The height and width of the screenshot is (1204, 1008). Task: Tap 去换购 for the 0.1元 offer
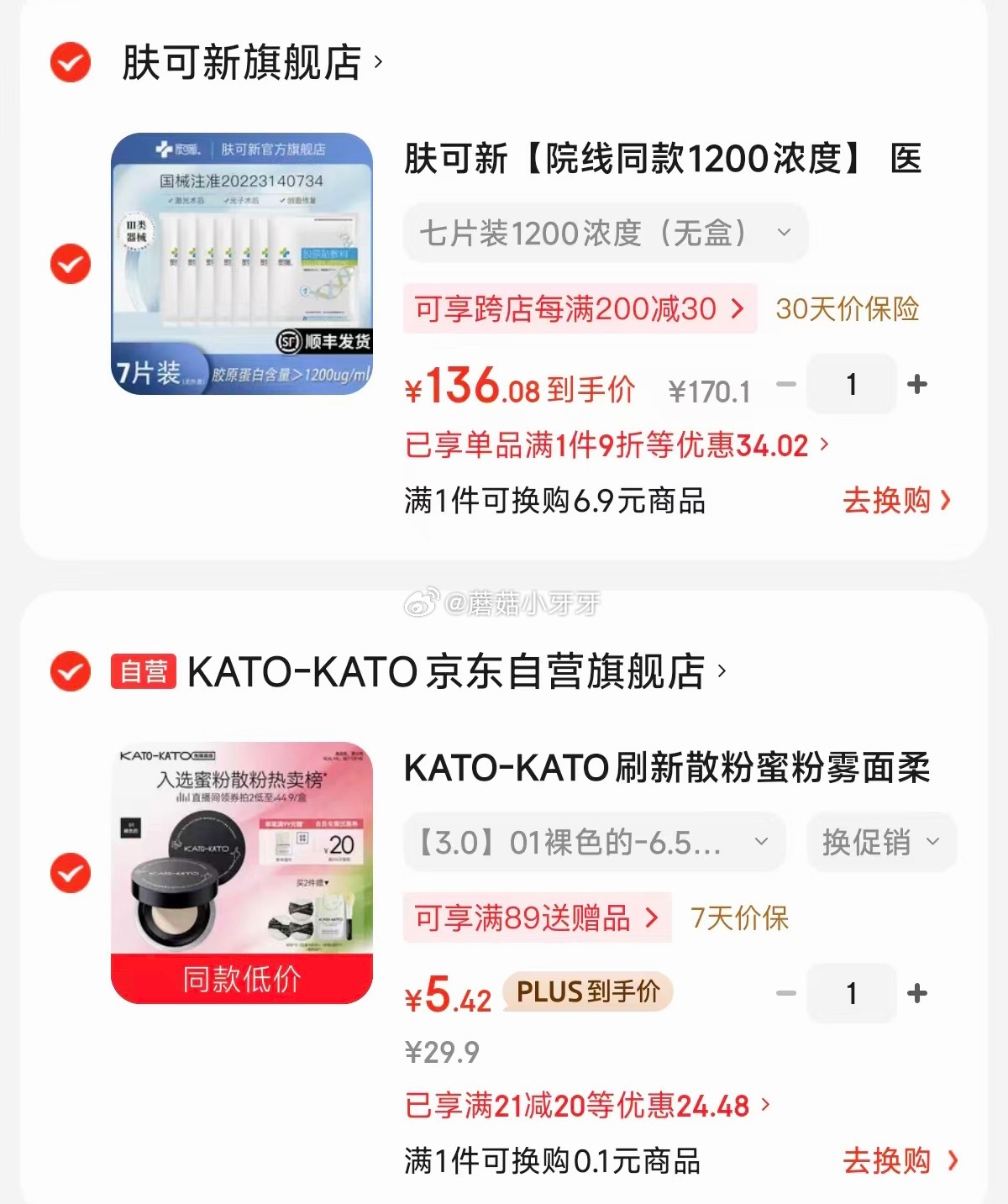(x=900, y=1161)
